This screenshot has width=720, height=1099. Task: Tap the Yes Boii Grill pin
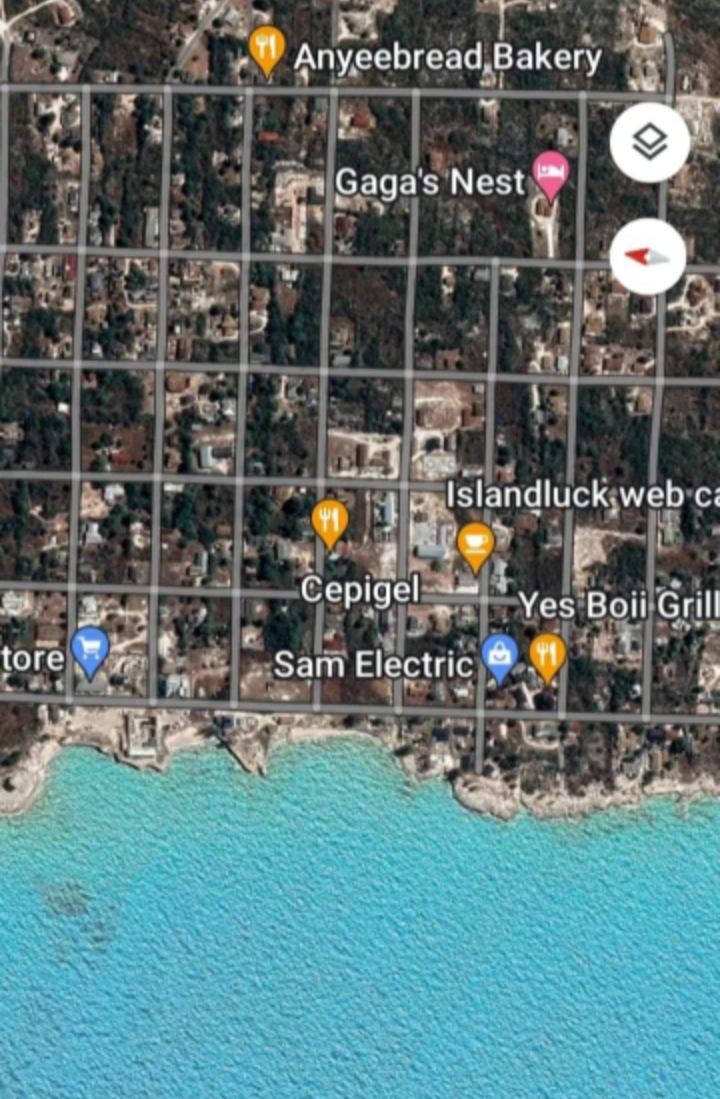[x=547, y=655]
